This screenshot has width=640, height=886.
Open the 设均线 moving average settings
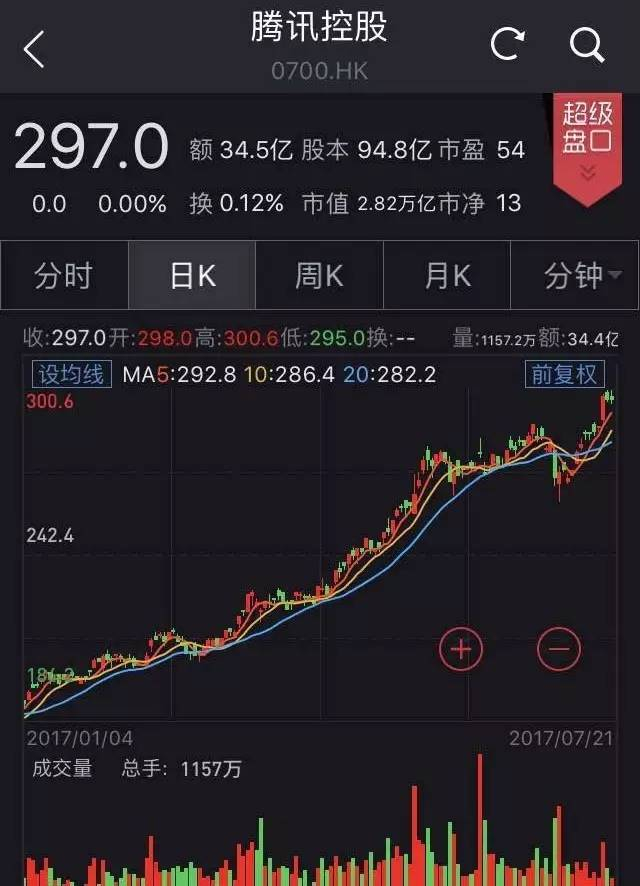(71, 375)
